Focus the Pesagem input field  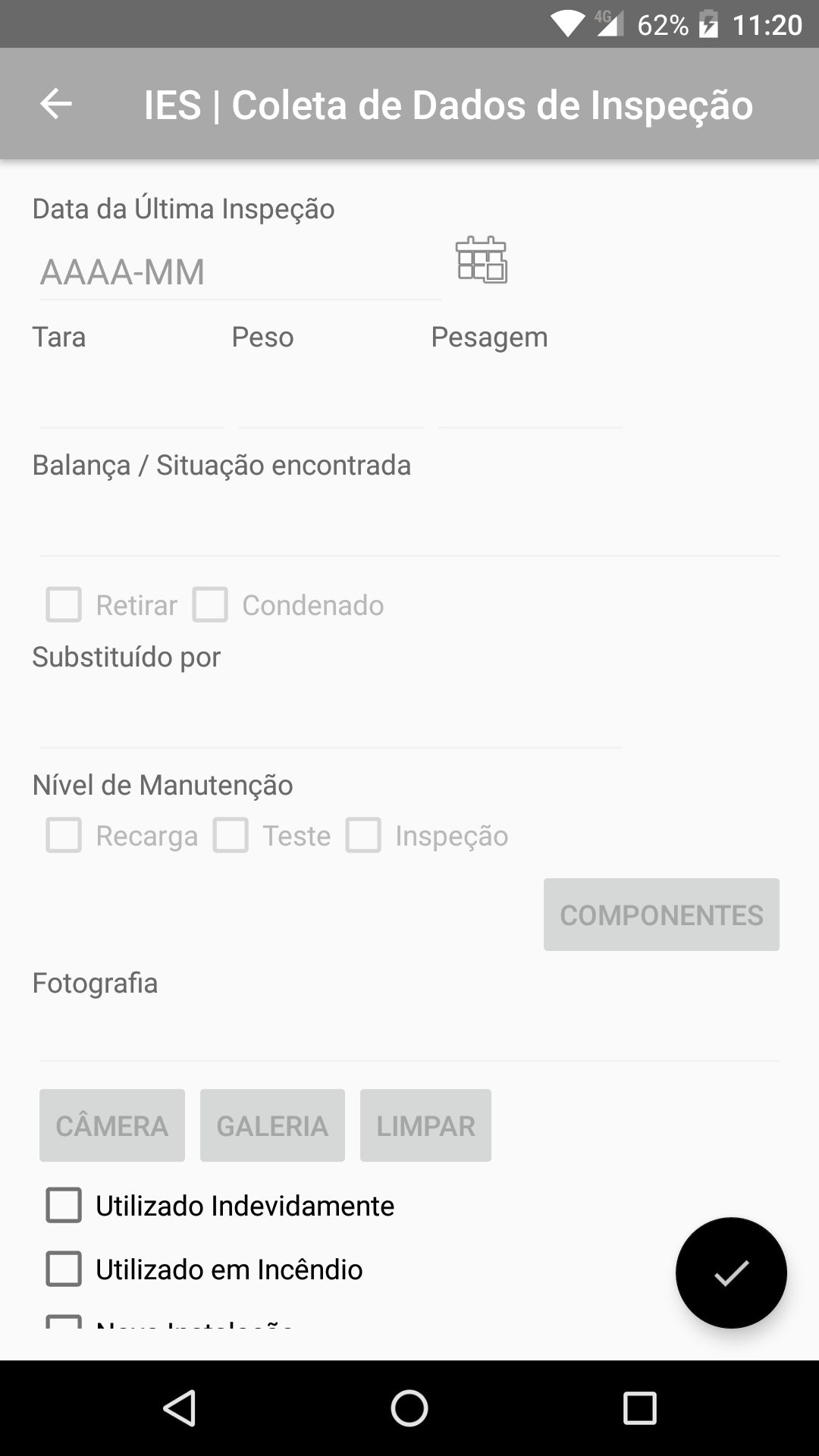[x=530, y=400]
